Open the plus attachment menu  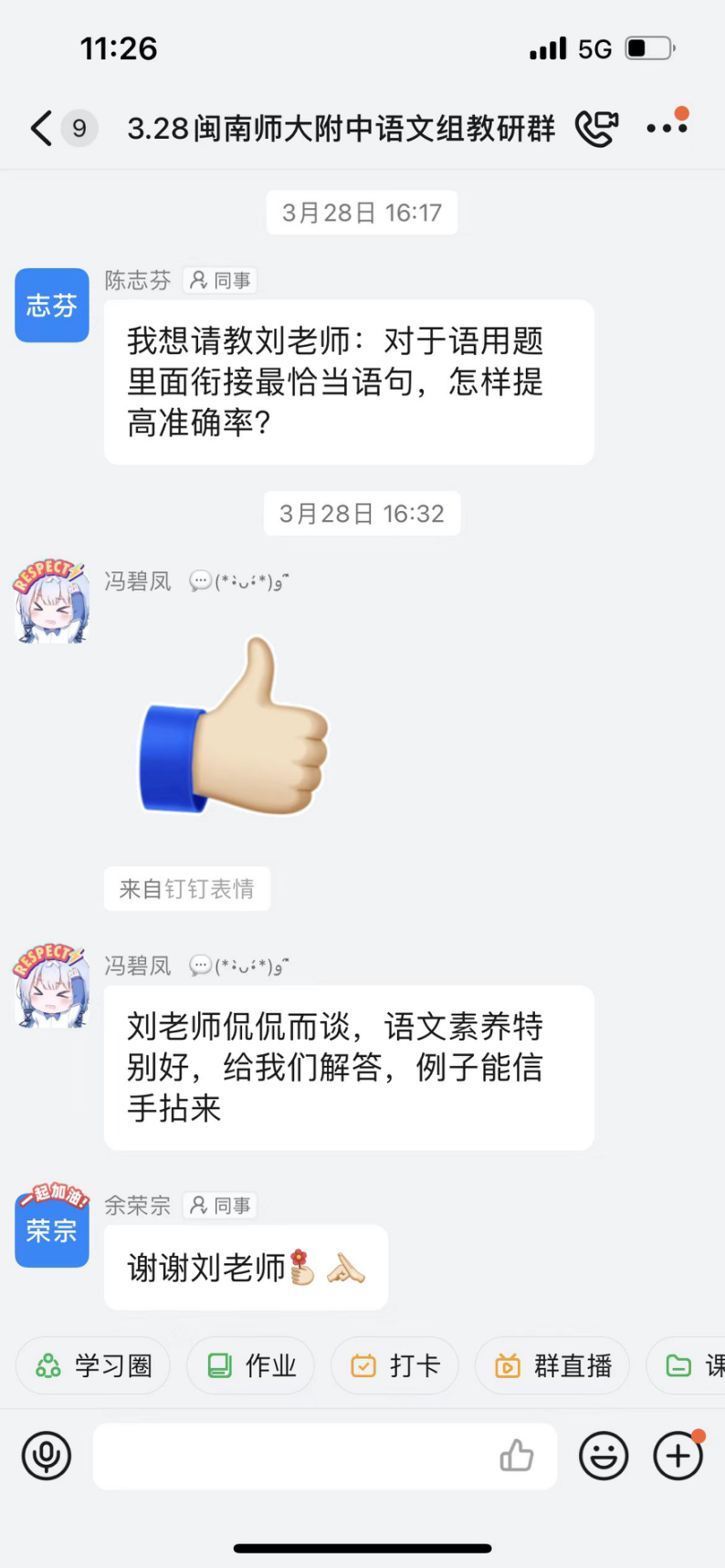(678, 1456)
